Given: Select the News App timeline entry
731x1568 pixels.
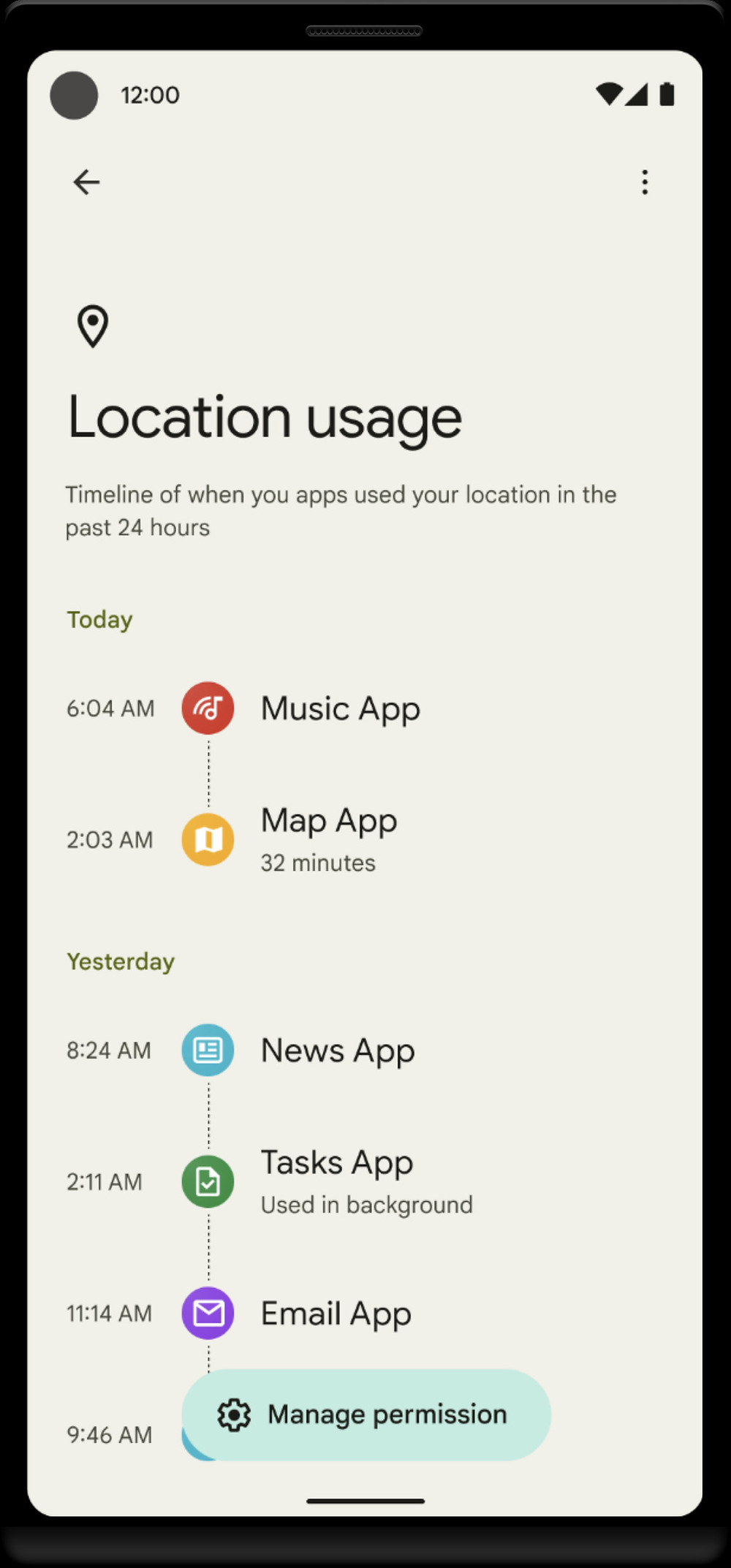Looking at the screenshot, I should click(365, 1050).
